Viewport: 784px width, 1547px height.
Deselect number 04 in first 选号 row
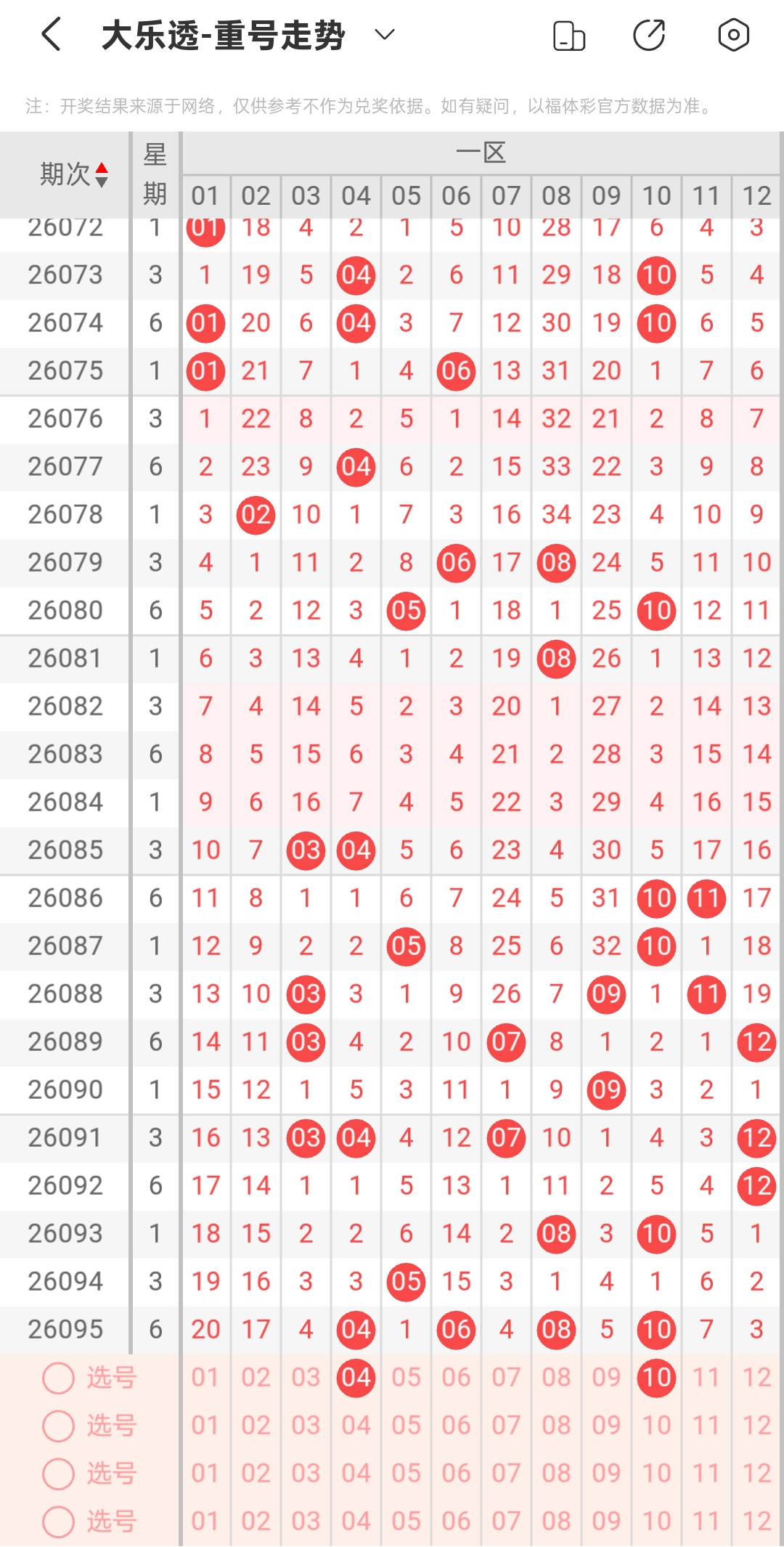click(x=356, y=1377)
